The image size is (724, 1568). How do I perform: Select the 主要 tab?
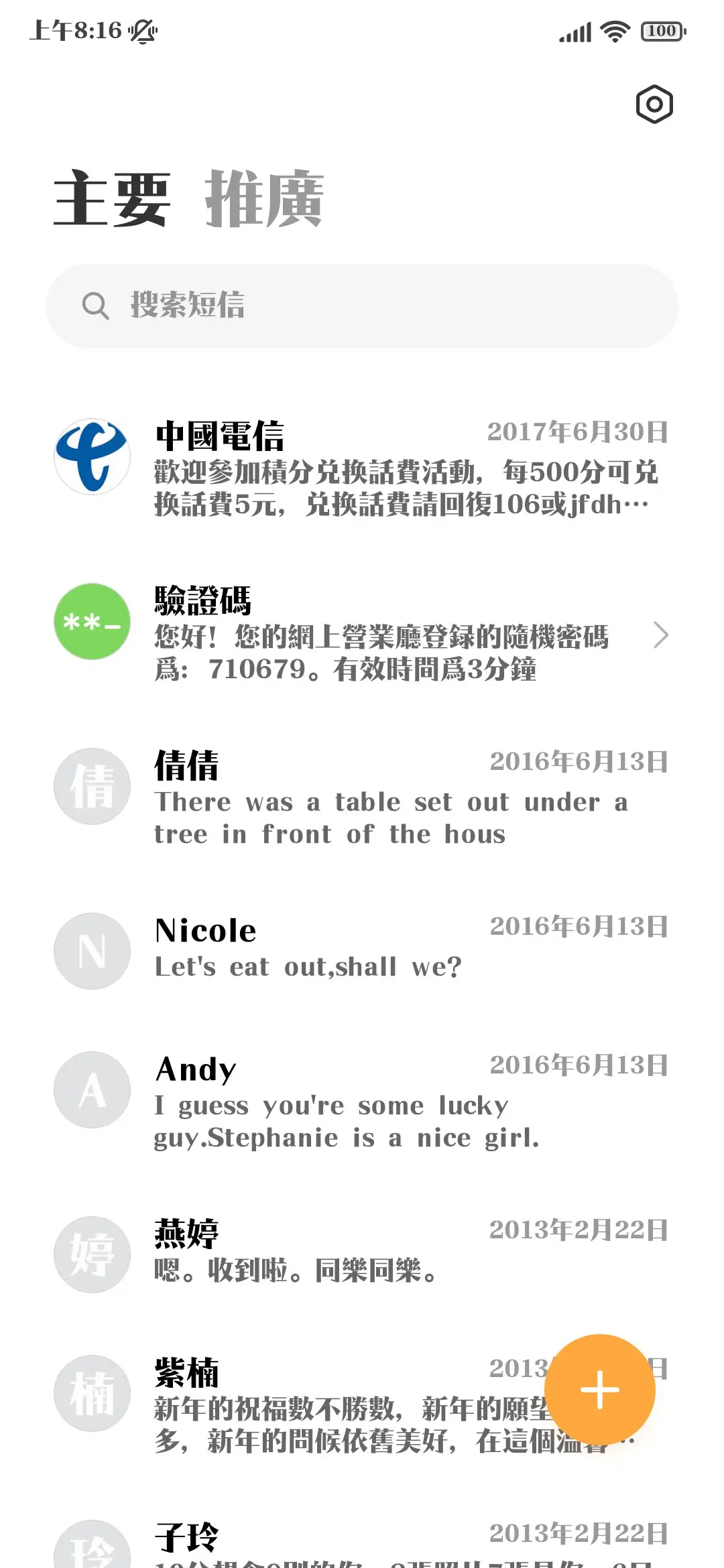[x=112, y=198]
